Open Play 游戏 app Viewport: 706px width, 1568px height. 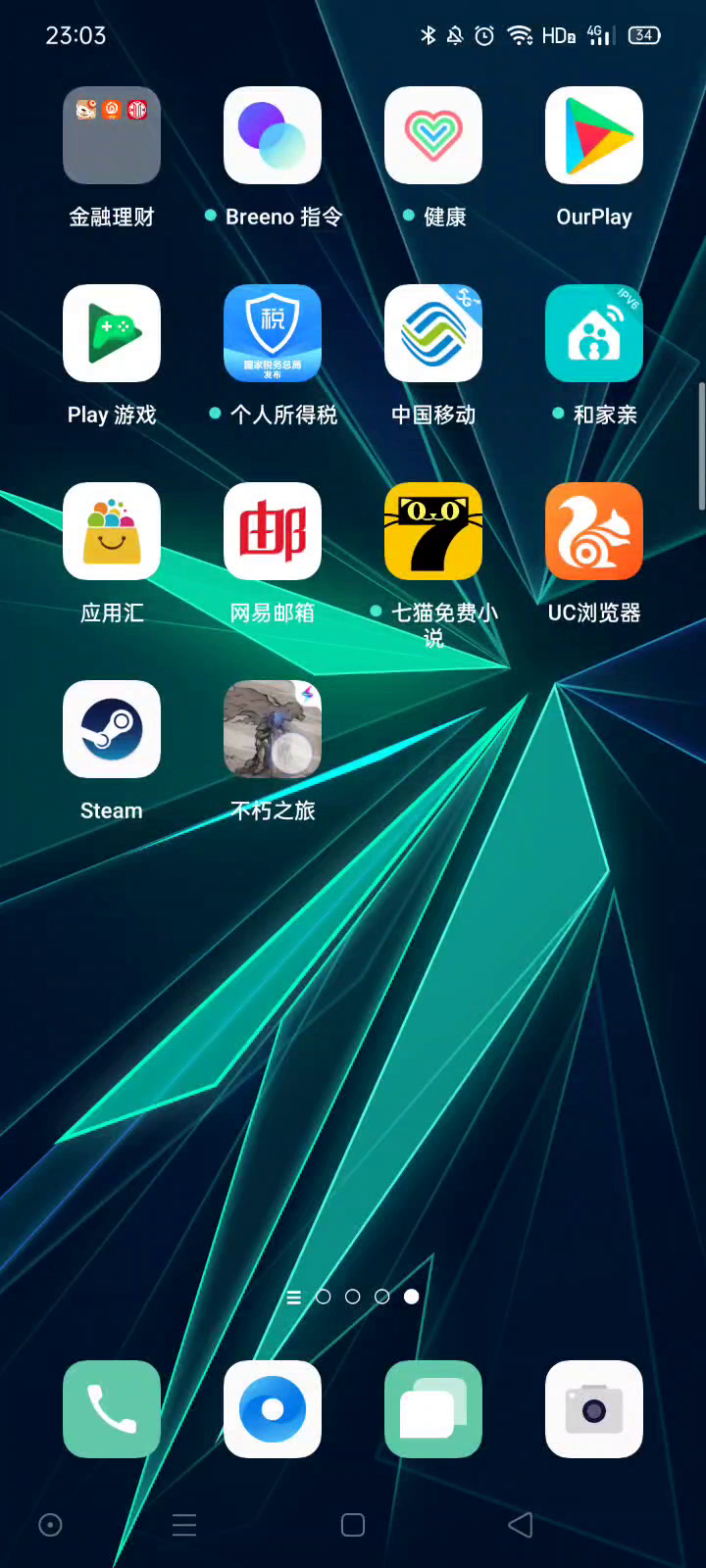pos(112,333)
